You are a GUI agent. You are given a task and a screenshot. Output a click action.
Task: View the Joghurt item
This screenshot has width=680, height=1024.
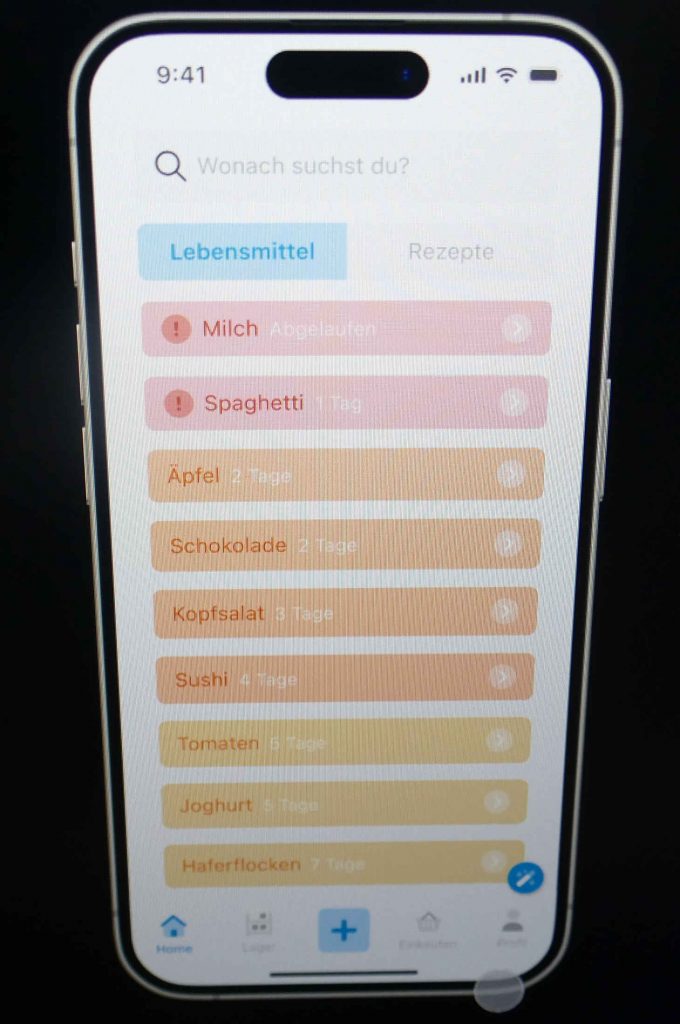point(346,804)
